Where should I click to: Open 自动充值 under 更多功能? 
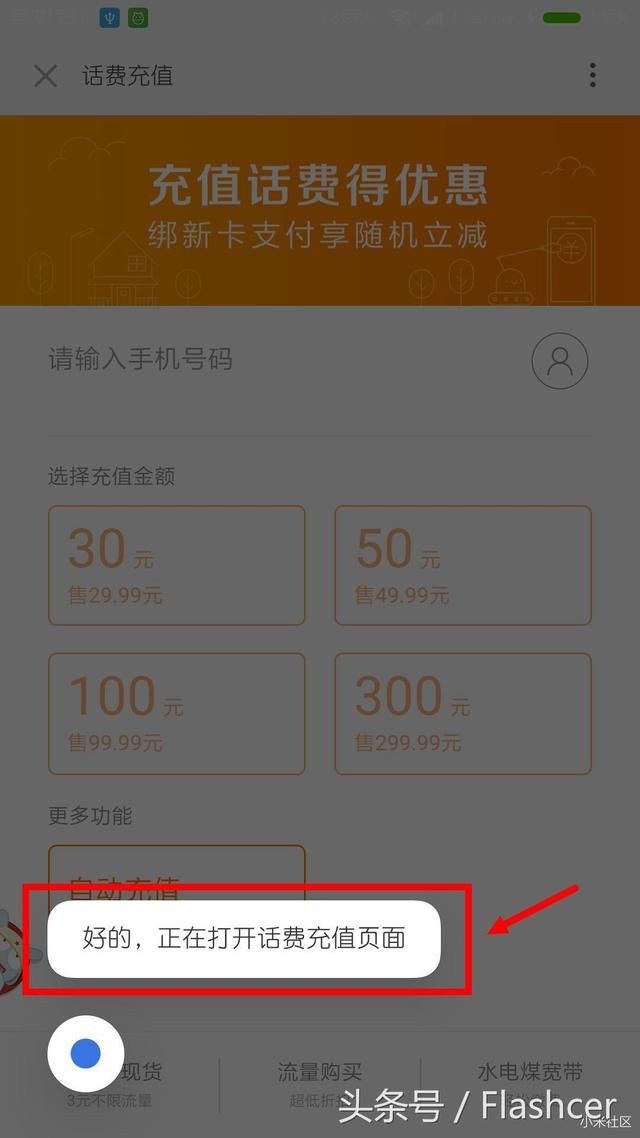coord(176,872)
